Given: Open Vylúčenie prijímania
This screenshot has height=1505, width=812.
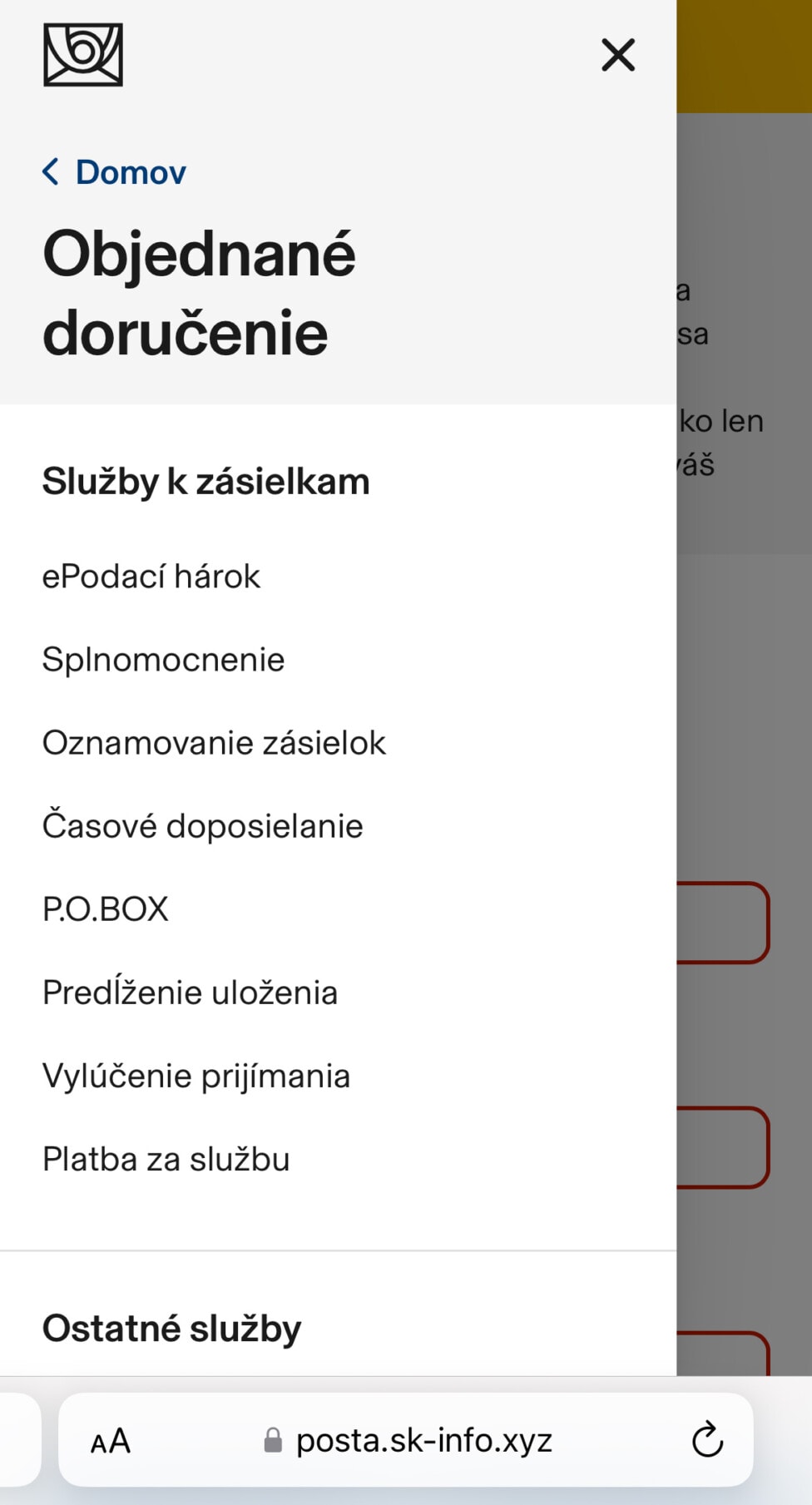Looking at the screenshot, I should tap(196, 1076).
